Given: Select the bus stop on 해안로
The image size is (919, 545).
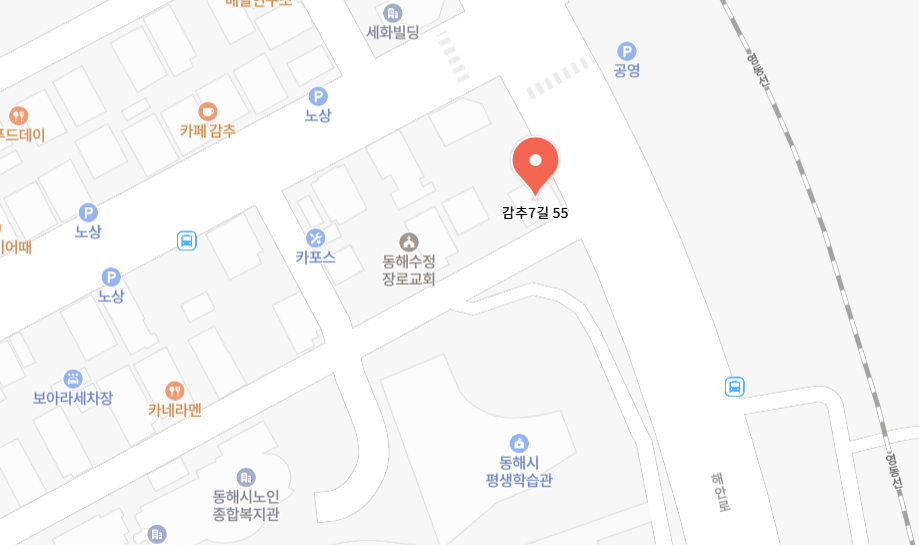Looking at the screenshot, I should [735, 387].
